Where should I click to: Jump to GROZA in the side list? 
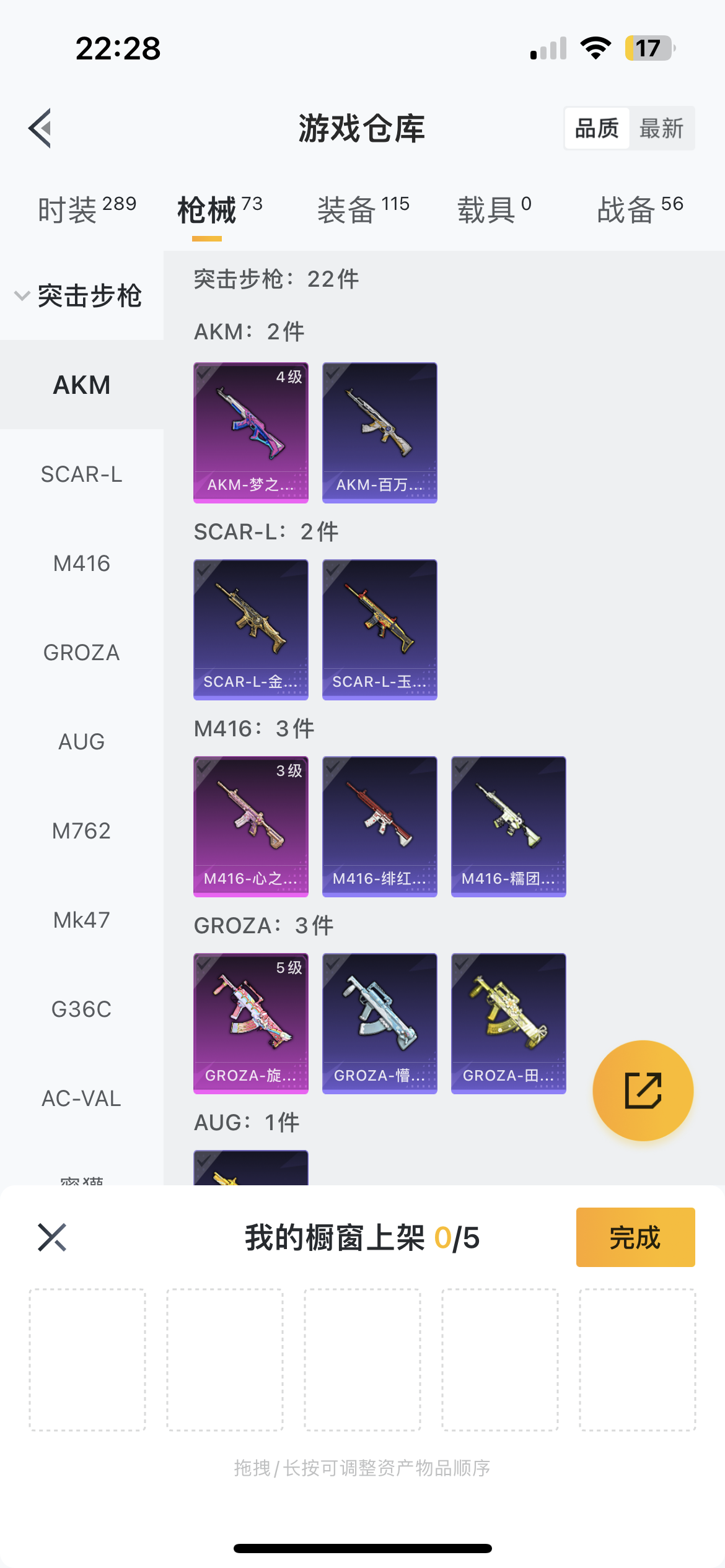(x=82, y=653)
